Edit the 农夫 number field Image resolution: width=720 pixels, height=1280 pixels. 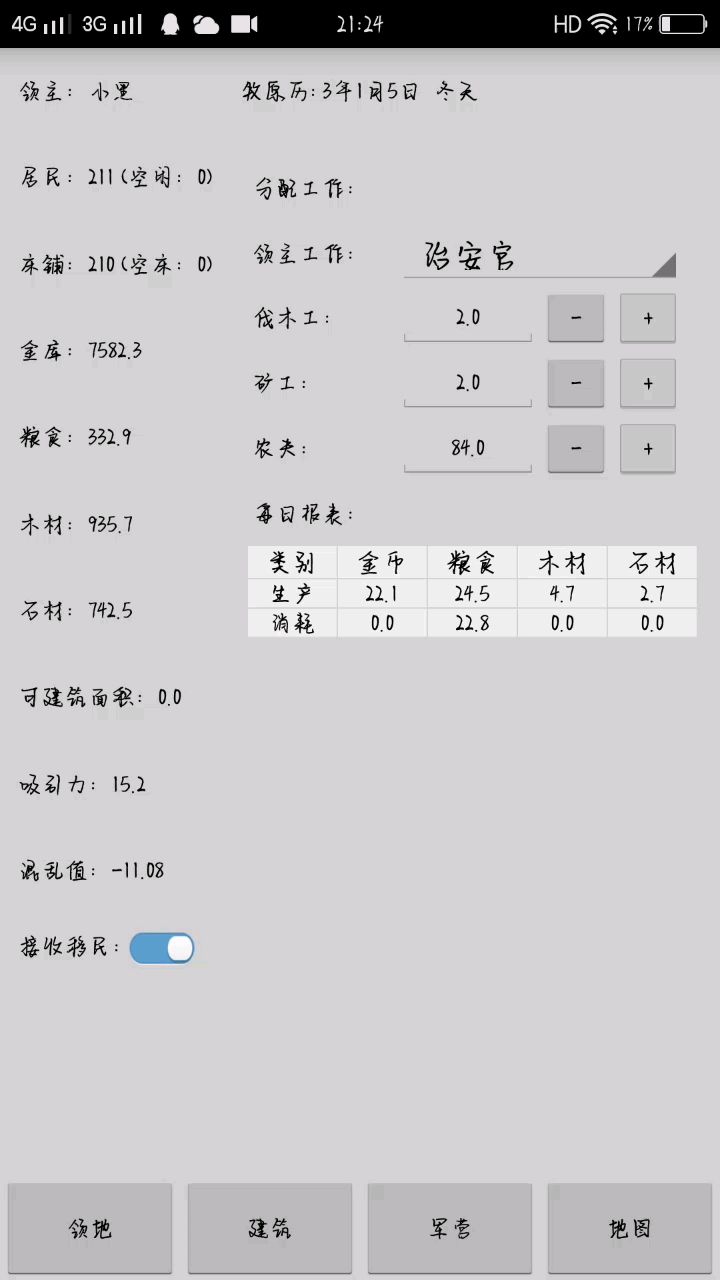point(467,448)
